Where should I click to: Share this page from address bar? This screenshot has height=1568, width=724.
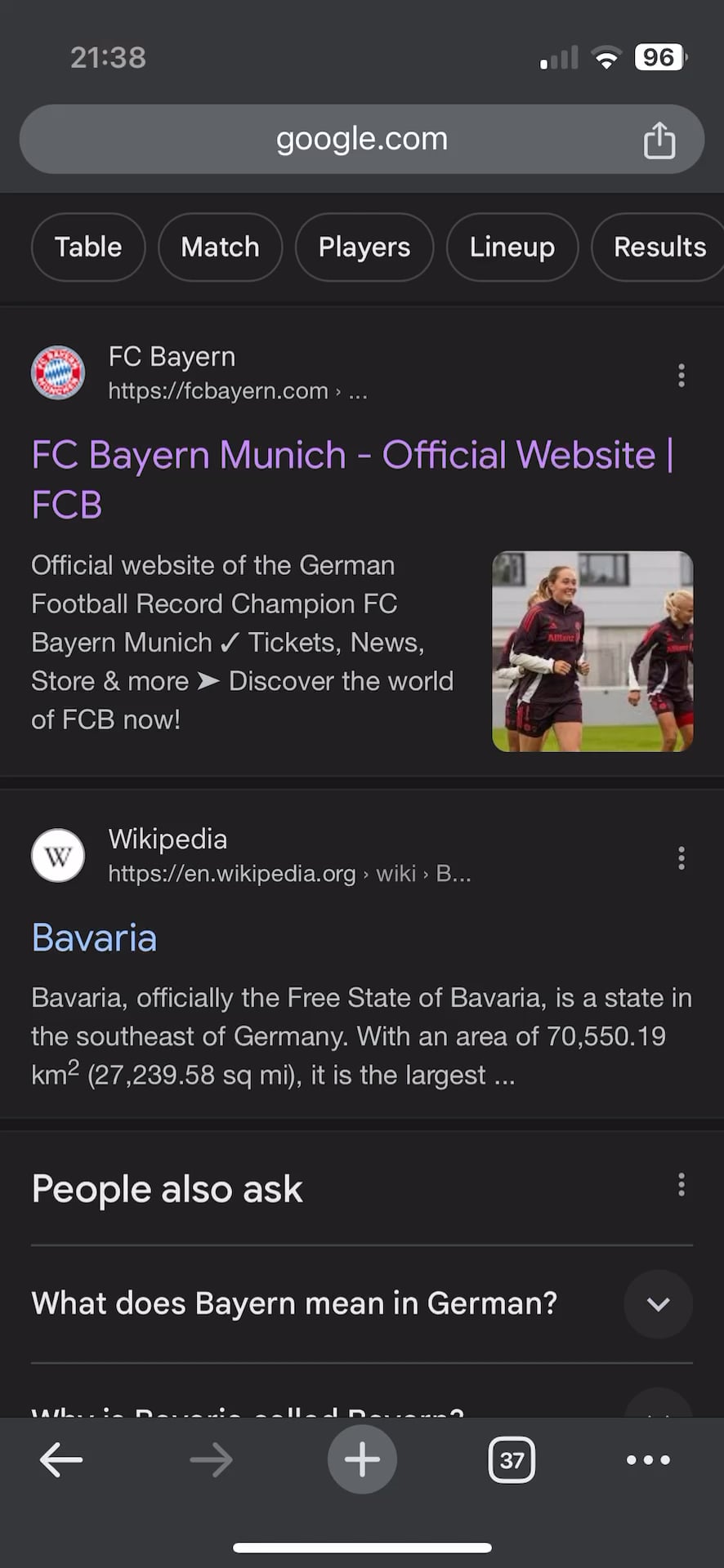[x=659, y=140]
